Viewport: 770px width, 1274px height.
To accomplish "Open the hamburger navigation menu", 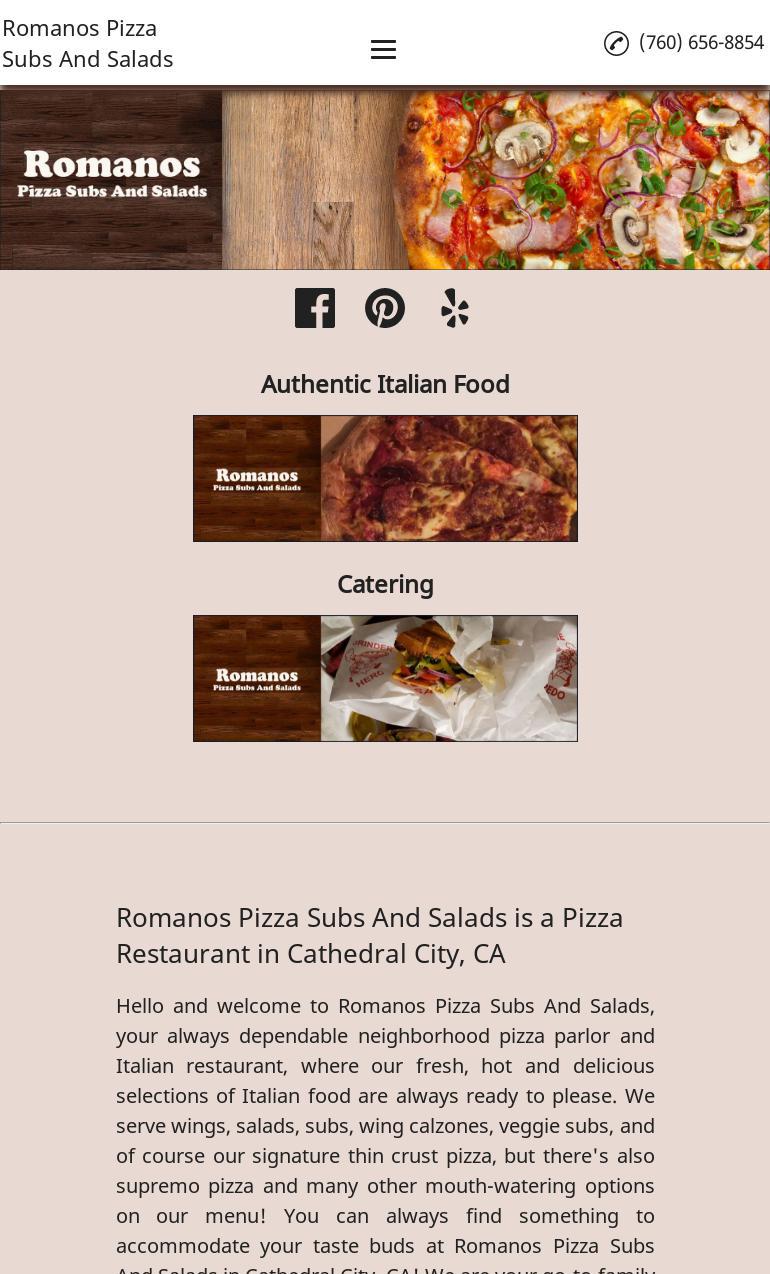I will pyautogui.click(x=383, y=49).
